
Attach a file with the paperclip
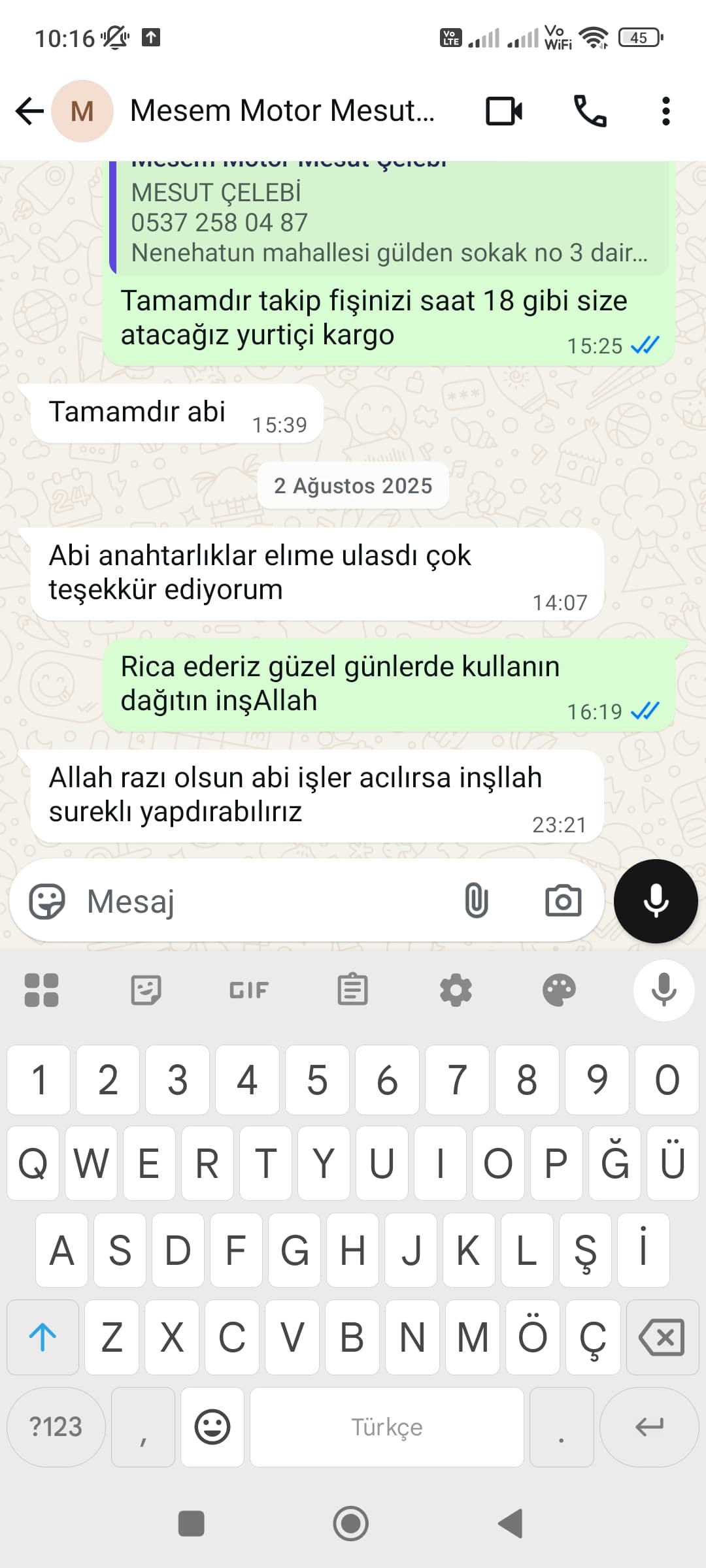(477, 900)
